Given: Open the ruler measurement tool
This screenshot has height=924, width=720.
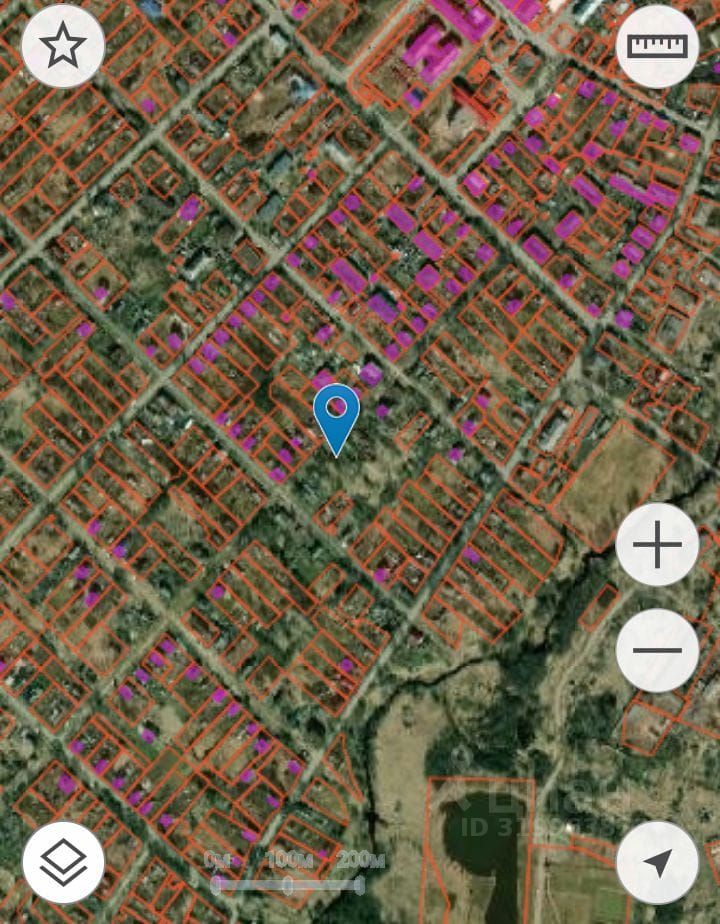Looking at the screenshot, I should point(657,46).
